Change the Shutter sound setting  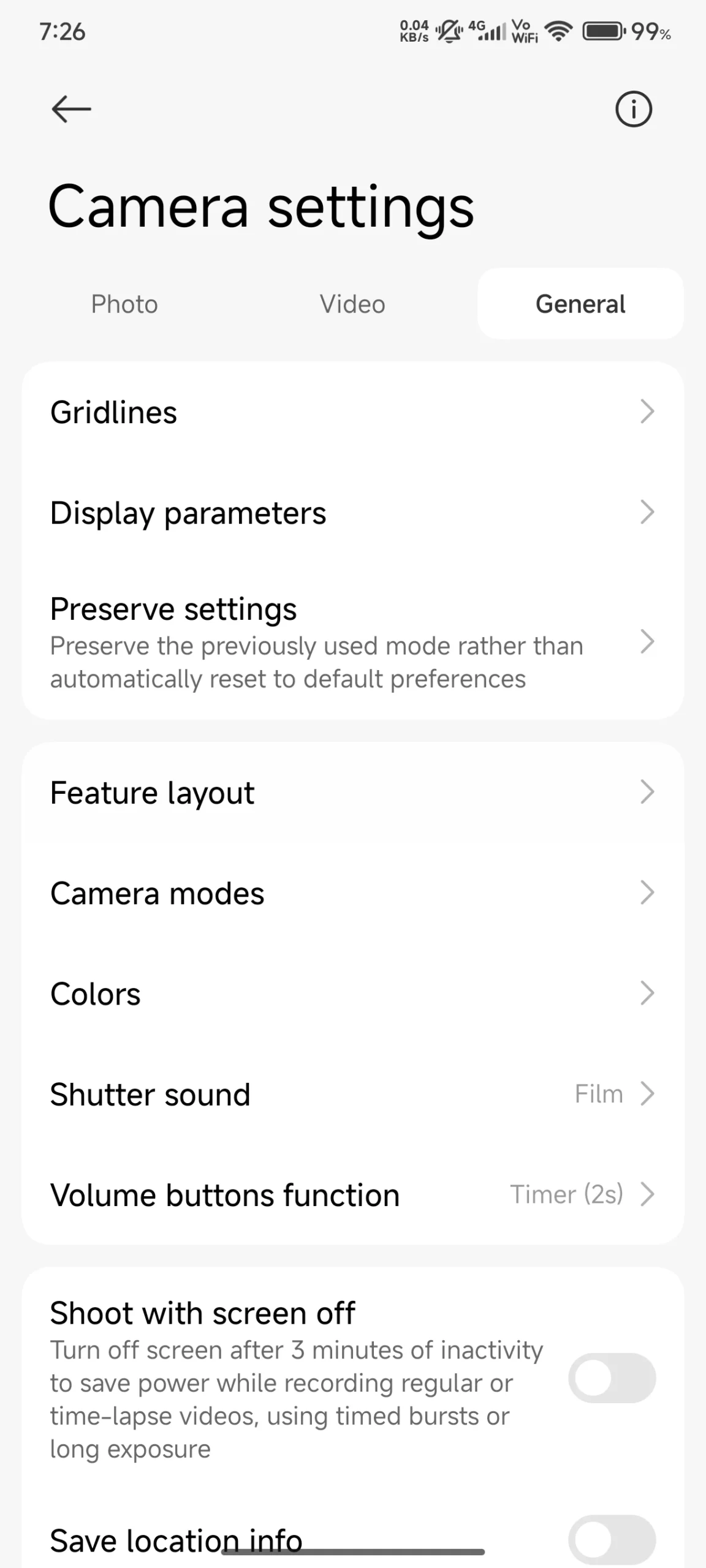coord(353,1094)
